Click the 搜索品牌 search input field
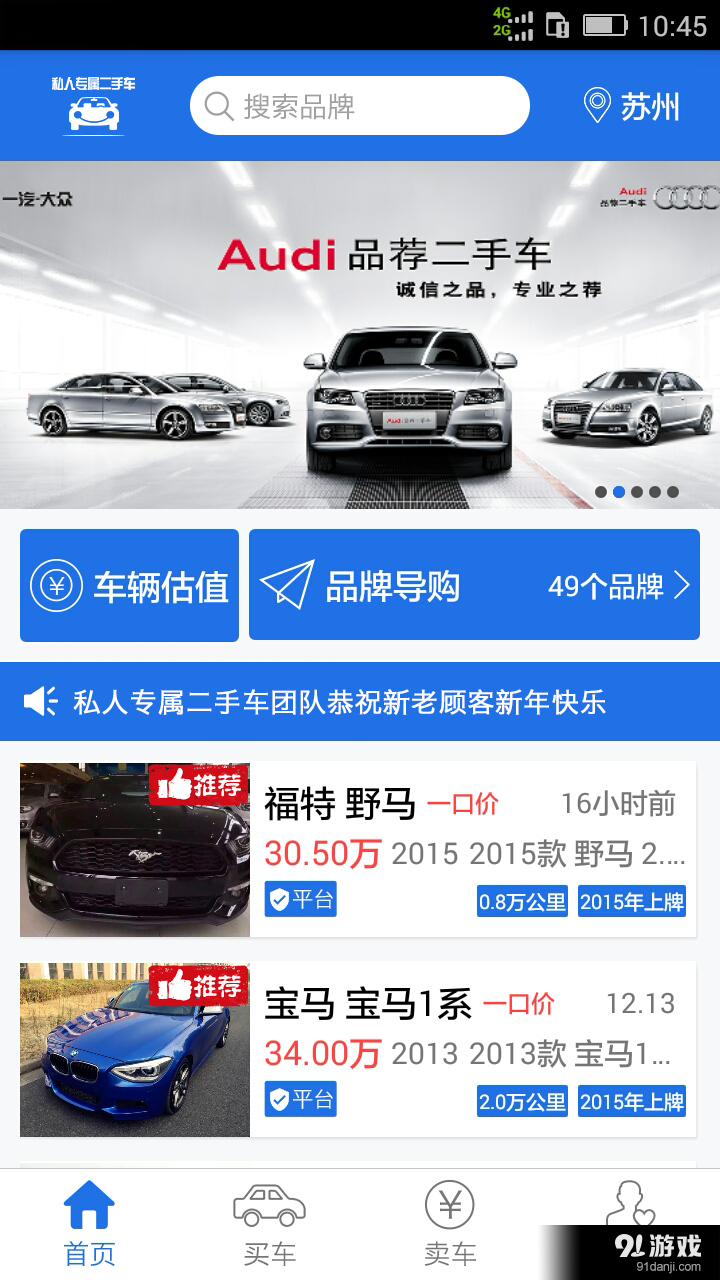This screenshot has width=720, height=1280. point(360,105)
